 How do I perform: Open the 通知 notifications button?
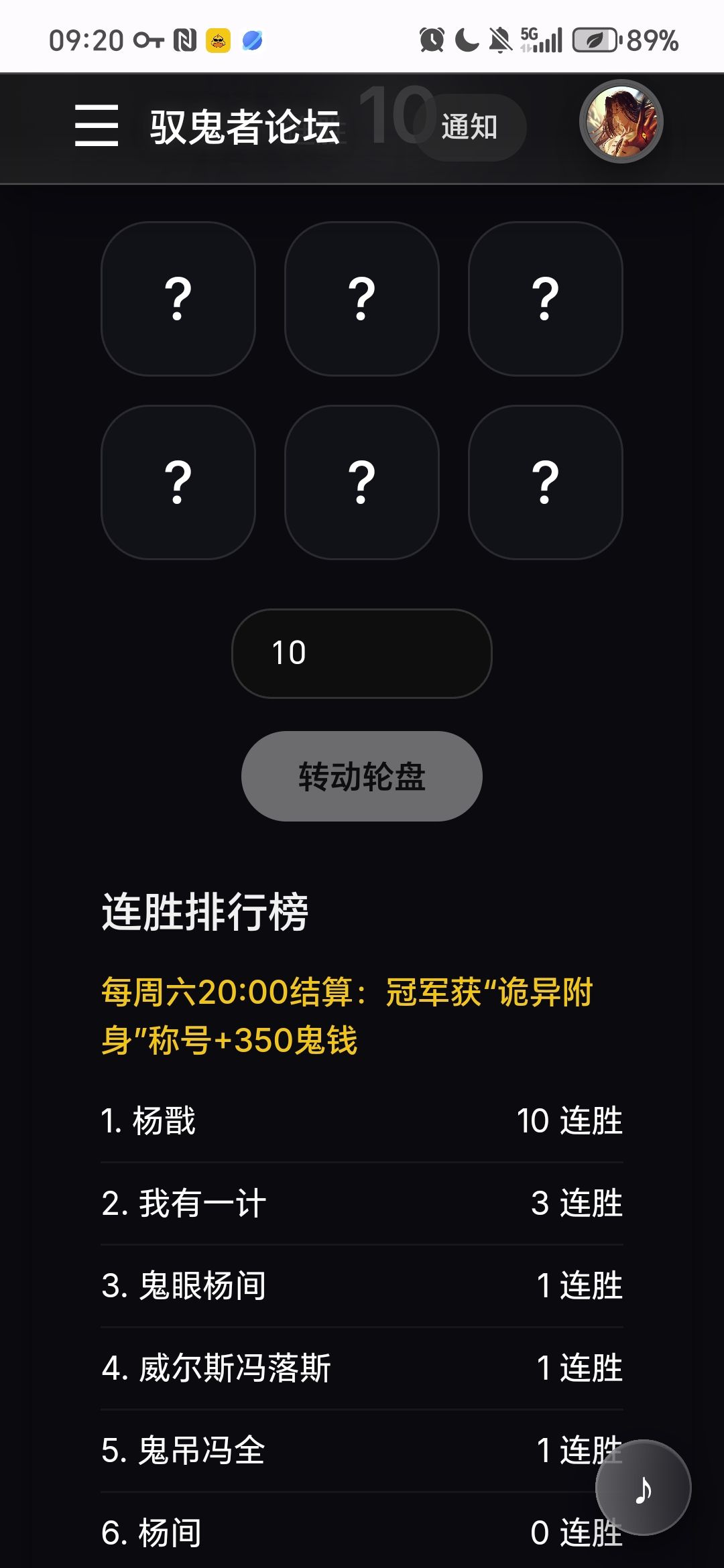pos(469,127)
